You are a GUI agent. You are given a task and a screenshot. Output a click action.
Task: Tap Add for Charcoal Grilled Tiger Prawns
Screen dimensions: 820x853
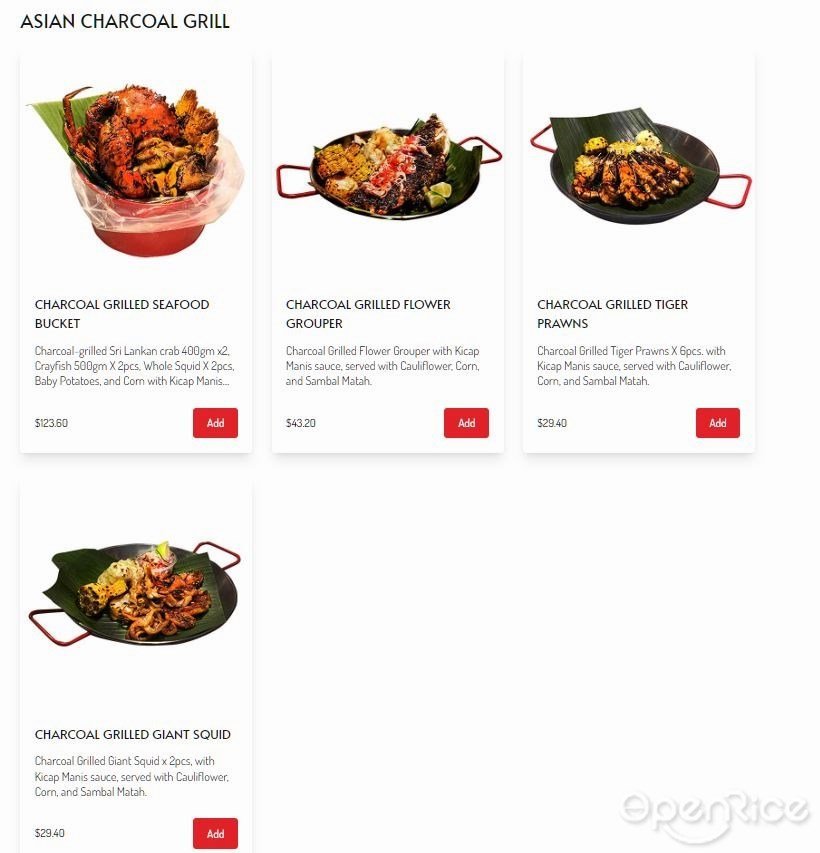pos(717,423)
